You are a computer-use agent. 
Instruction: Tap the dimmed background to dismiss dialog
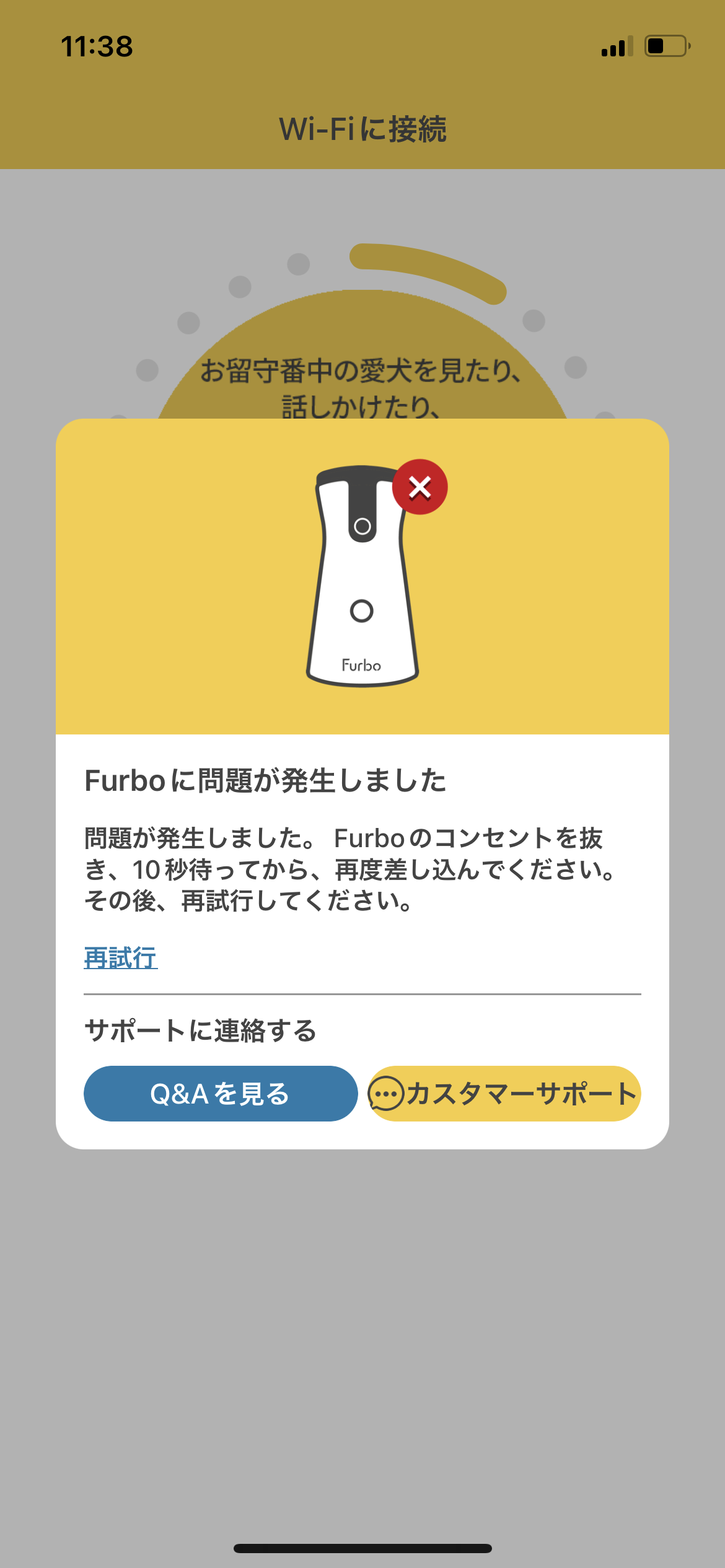tap(362, 1331)
